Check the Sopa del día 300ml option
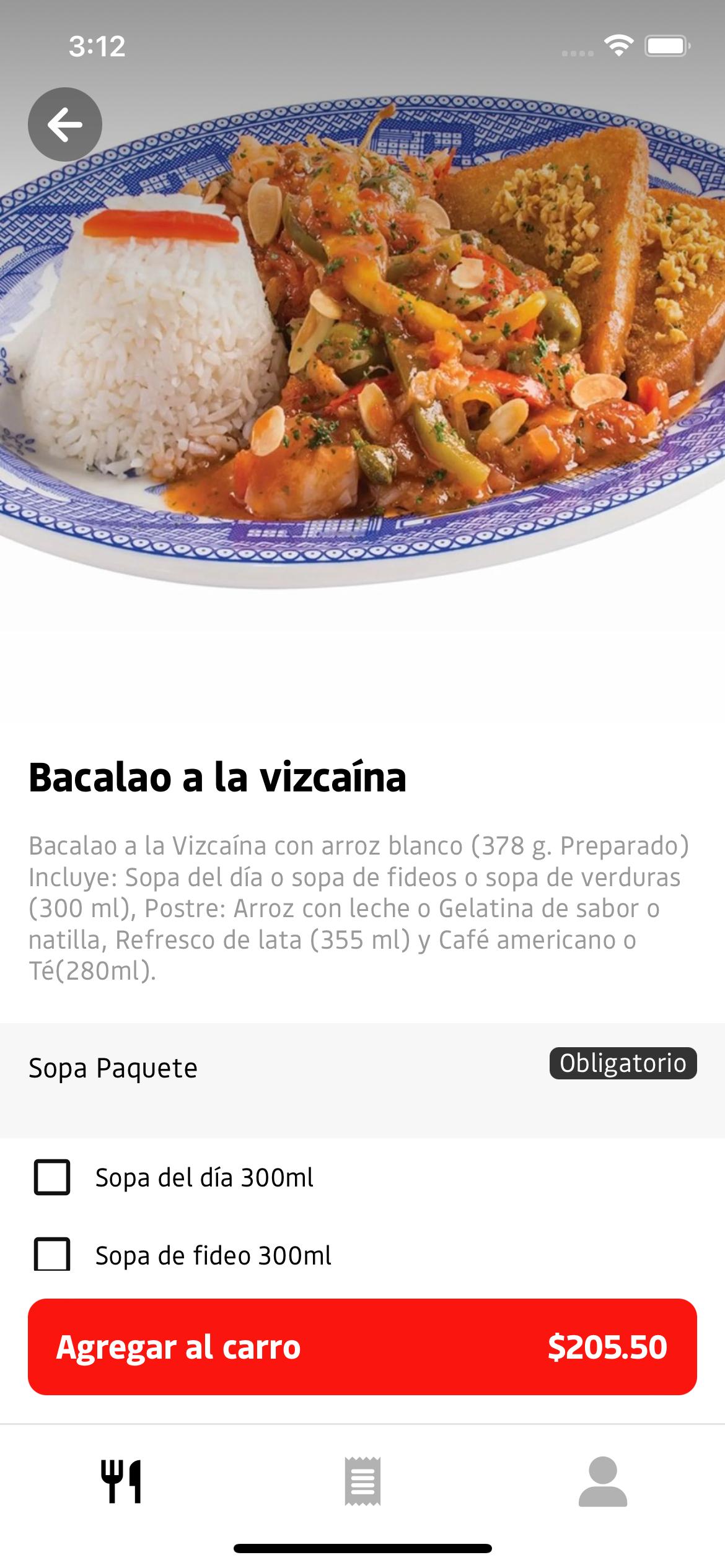This screenshot has width=725, height=1568. (51, 1177)
